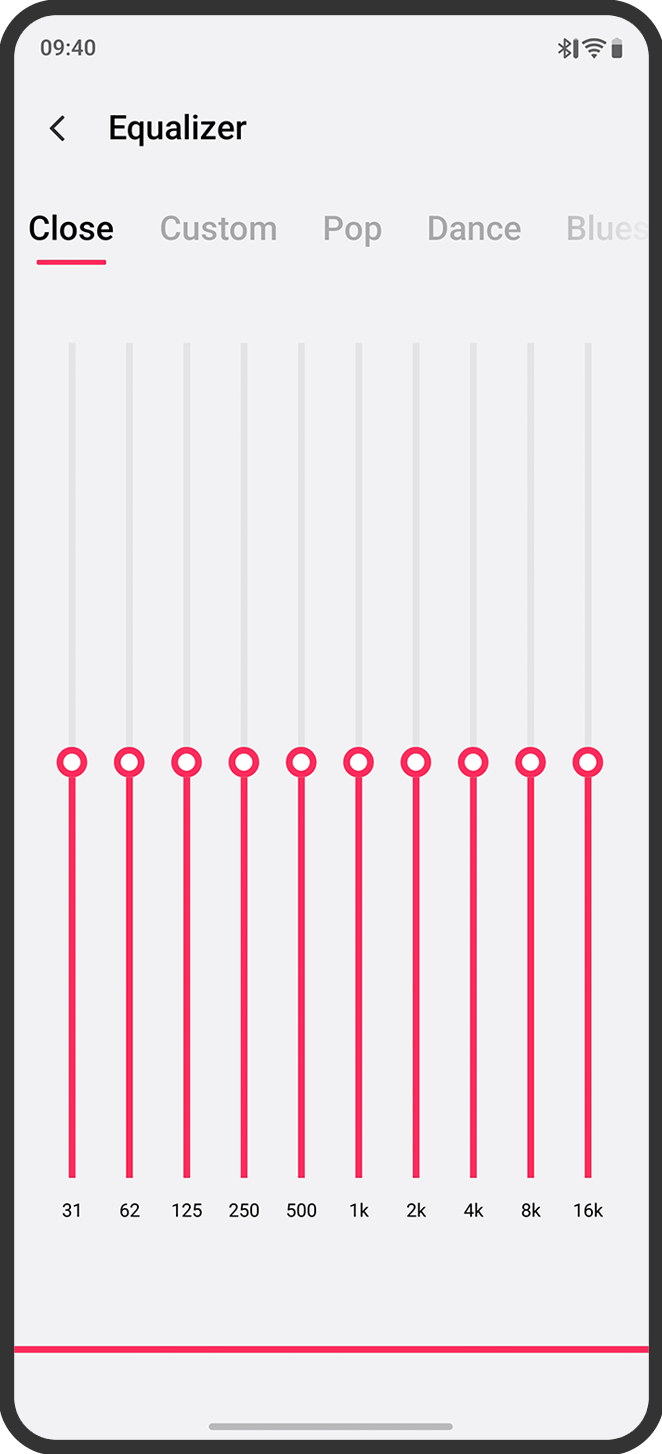Tap the 62 Hz band slider
The width and height of the screenshot is (662, 1454).
pos(129,762)
